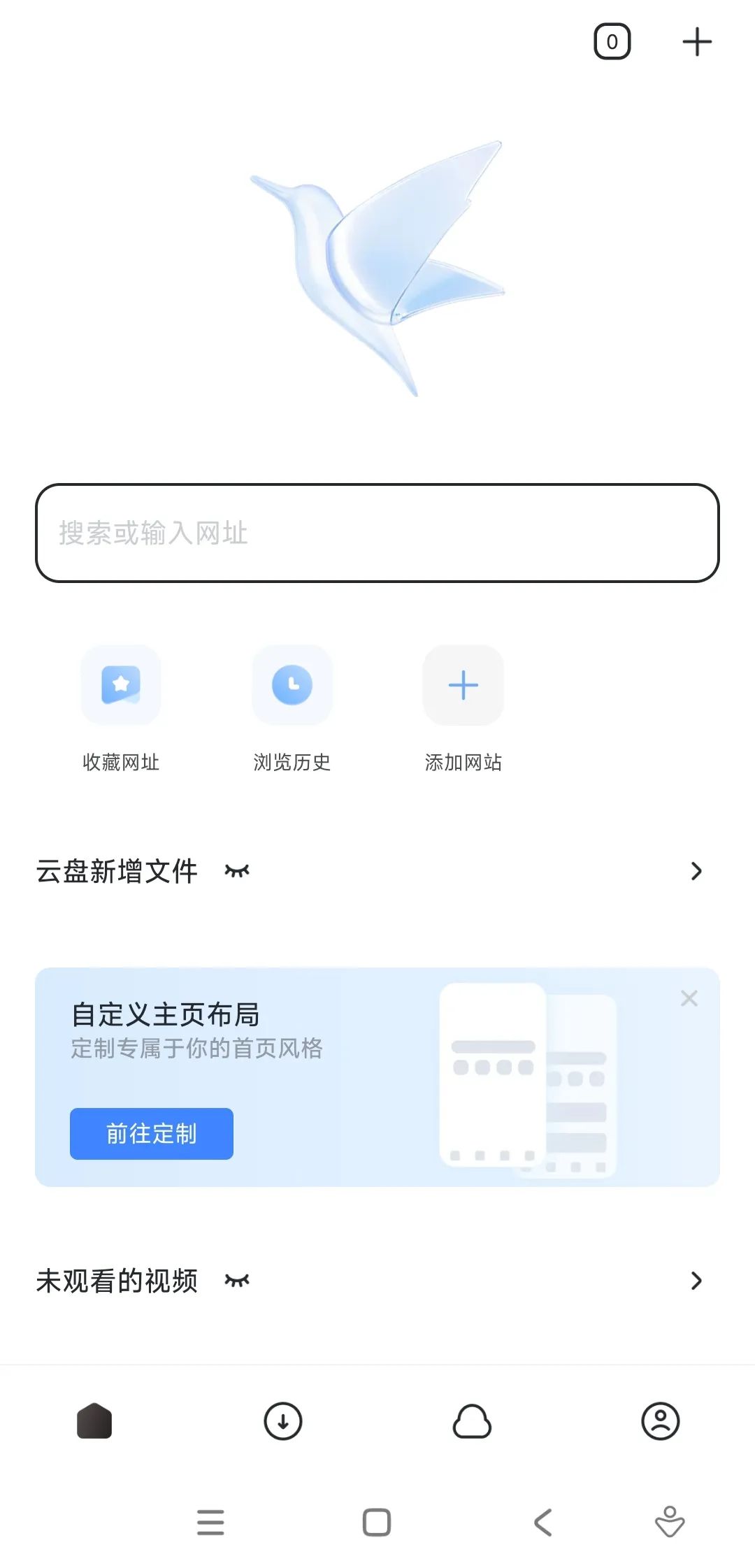The height and width of the screenshot is (1568, 755).
Task: Hide 未观看的视频 section with eye icon
Action: pos(237,1281)
